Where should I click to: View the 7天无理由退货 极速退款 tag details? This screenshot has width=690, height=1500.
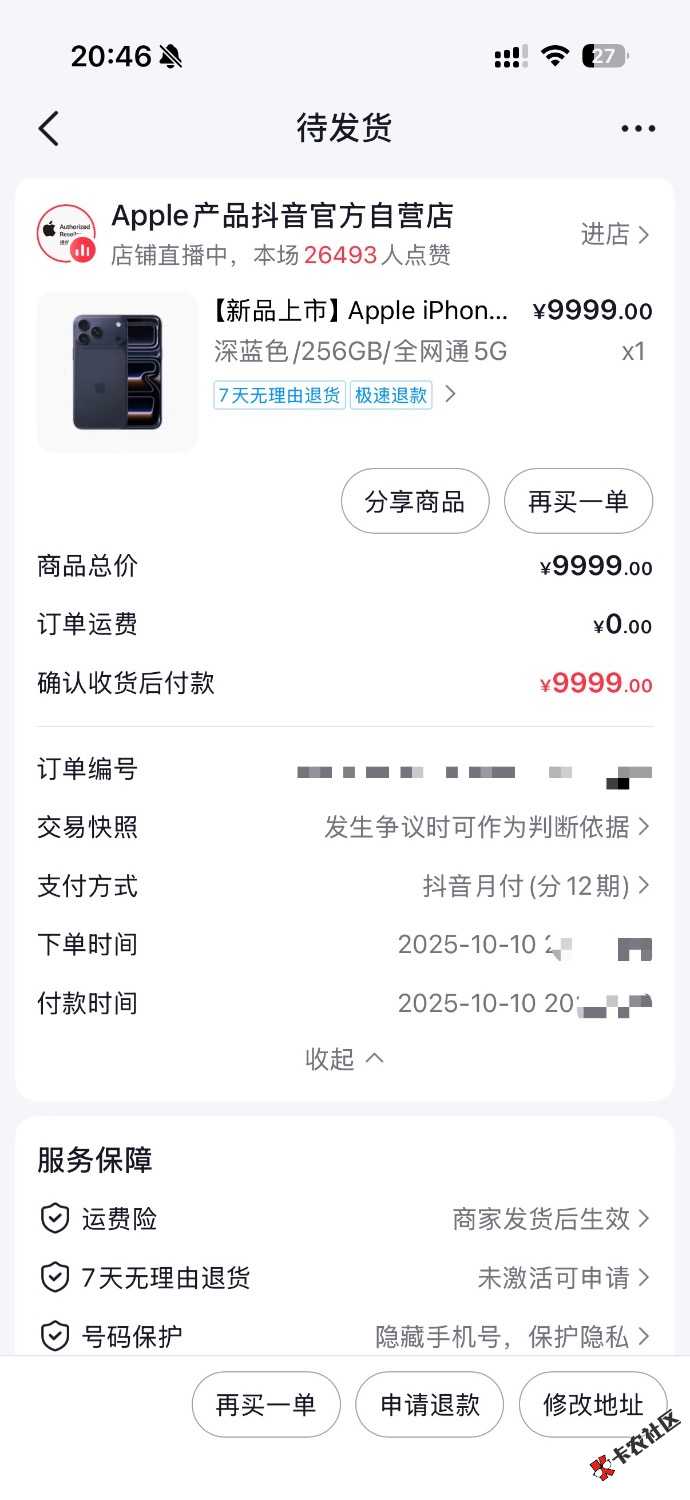point(335,395)
